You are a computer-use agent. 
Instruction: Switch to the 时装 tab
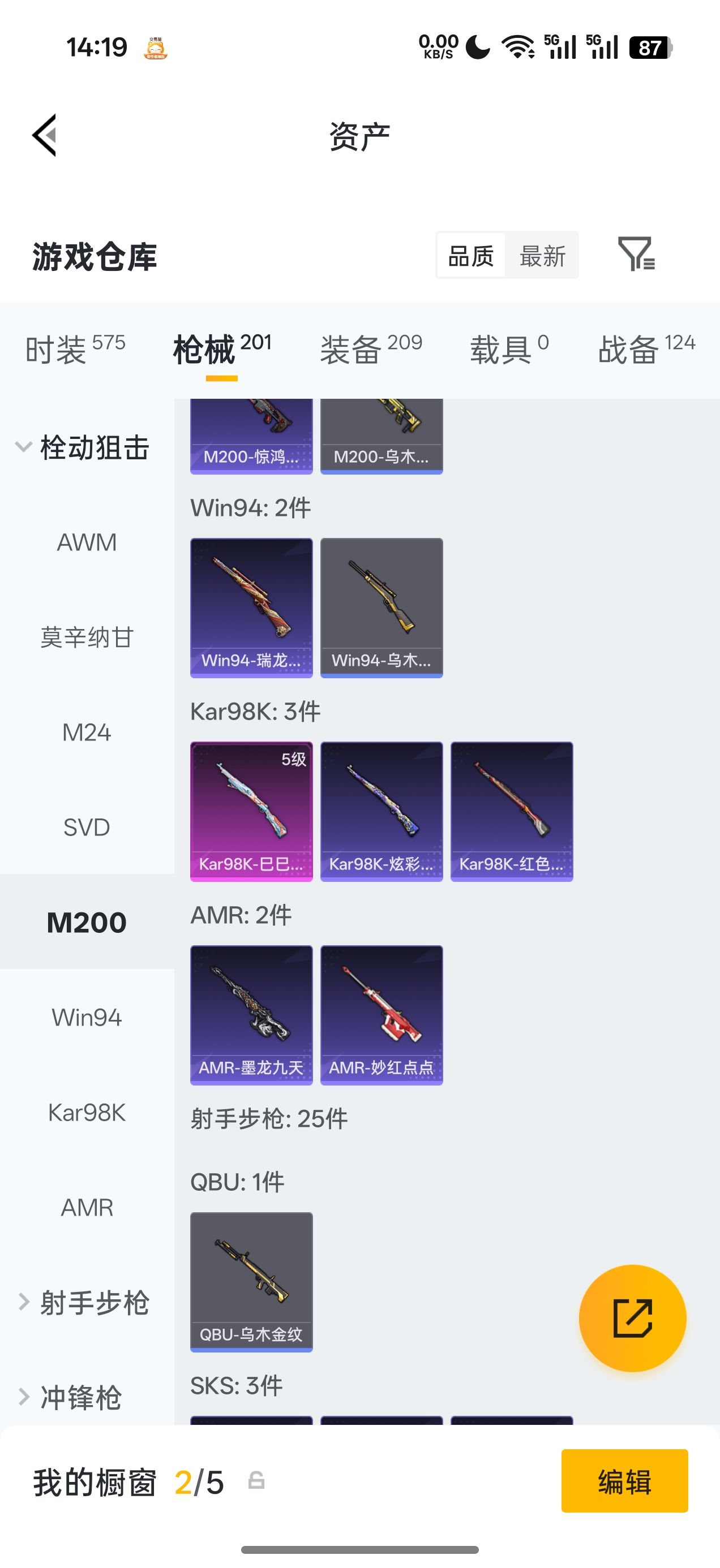[x=75, y=350]
